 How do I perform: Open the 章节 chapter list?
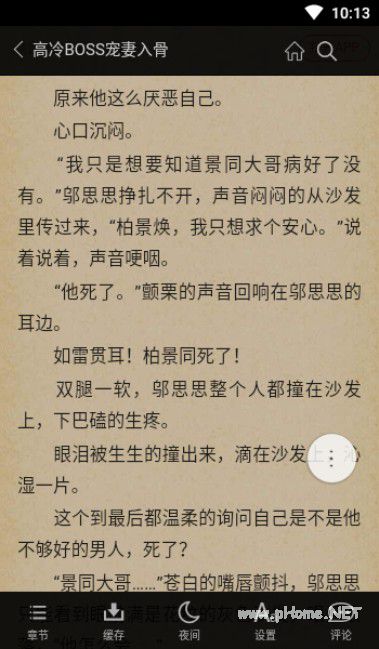[x=38, y=620]
